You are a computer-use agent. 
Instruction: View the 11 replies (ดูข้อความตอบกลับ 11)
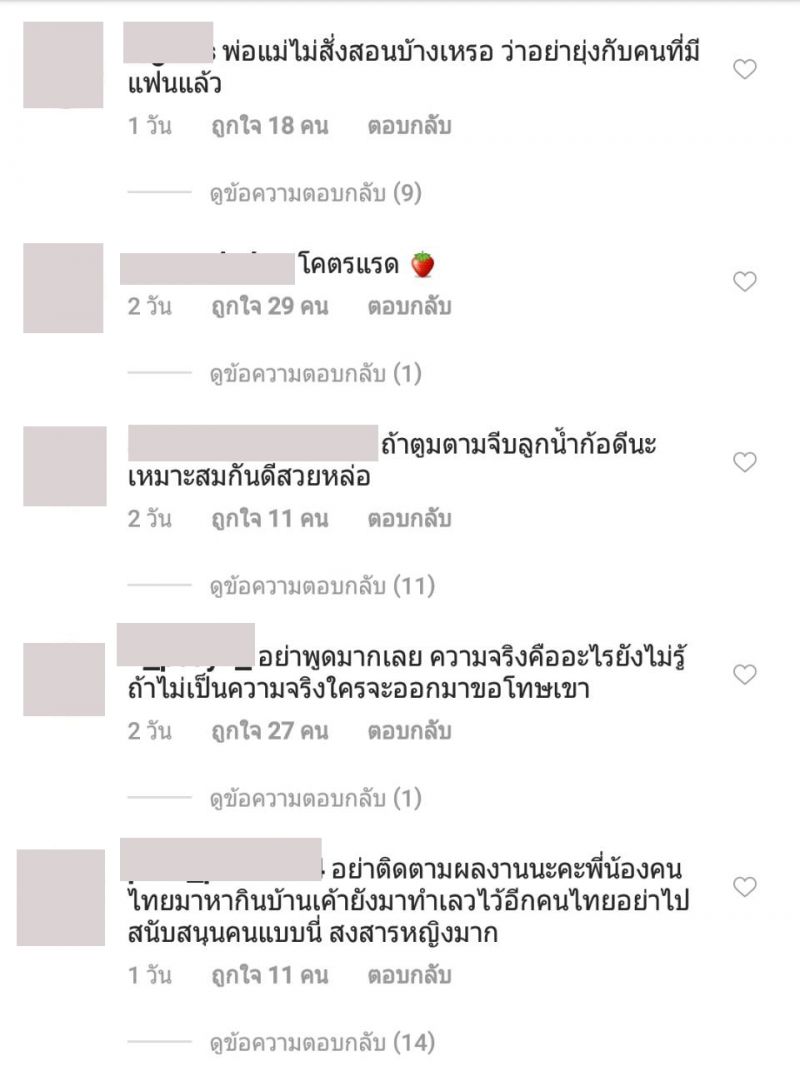point(320,585)
